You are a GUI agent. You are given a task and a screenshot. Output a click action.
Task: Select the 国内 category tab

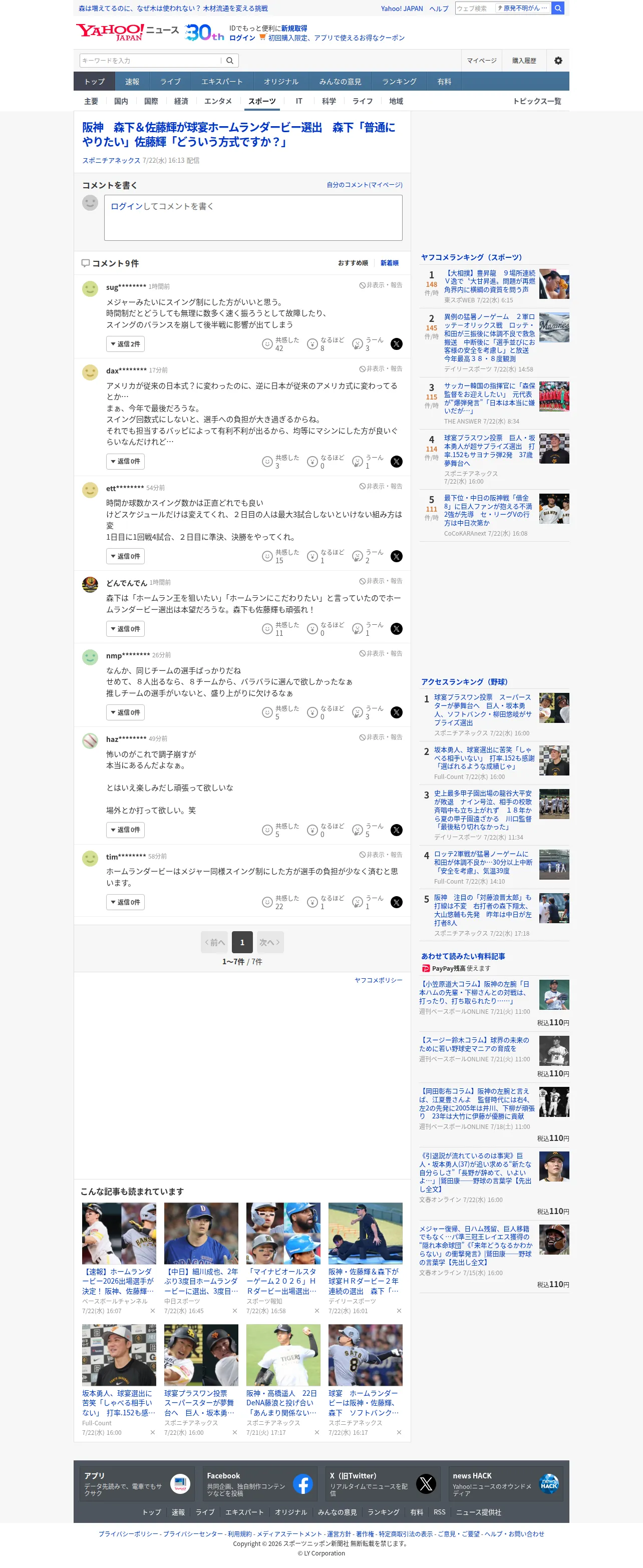point(121,101)
